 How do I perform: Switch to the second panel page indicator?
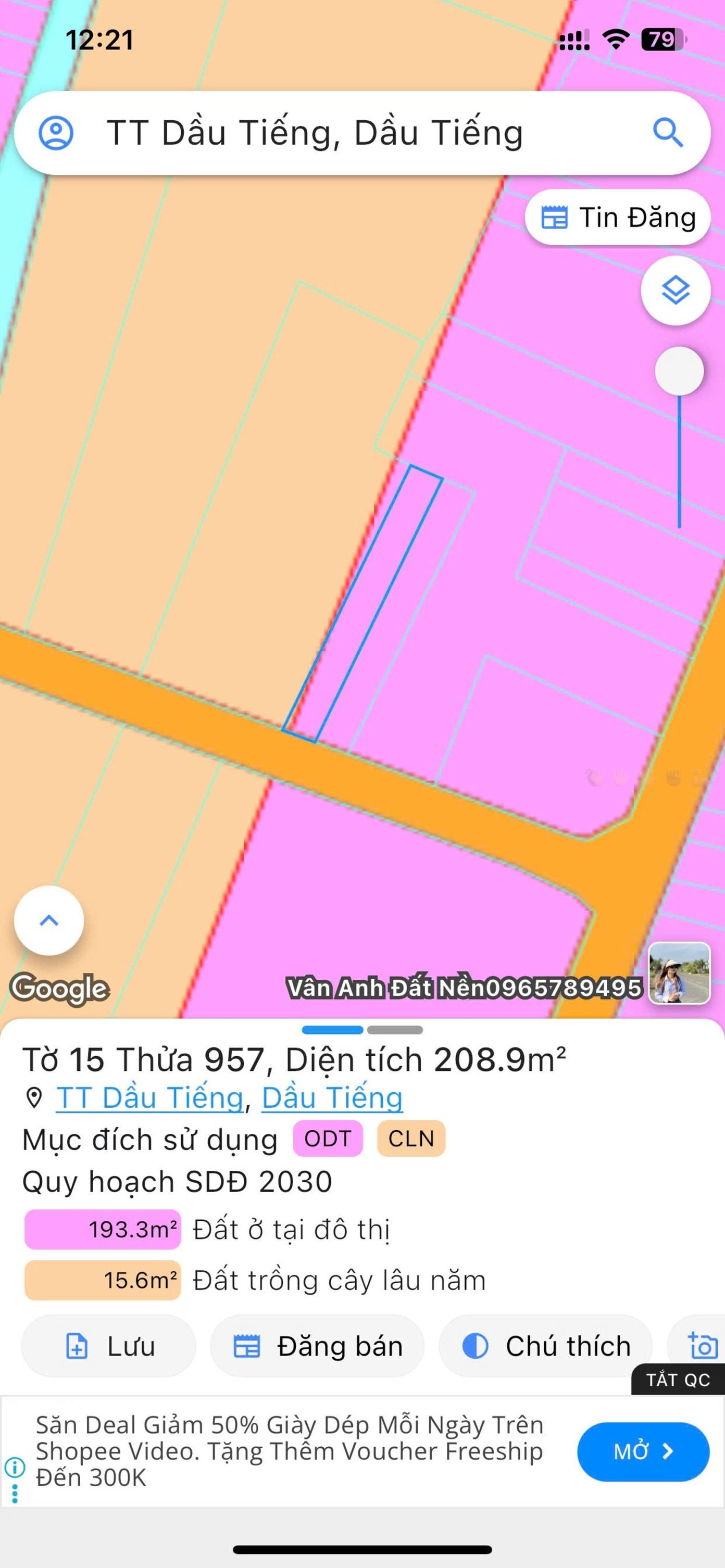[x=394, y=1030]
